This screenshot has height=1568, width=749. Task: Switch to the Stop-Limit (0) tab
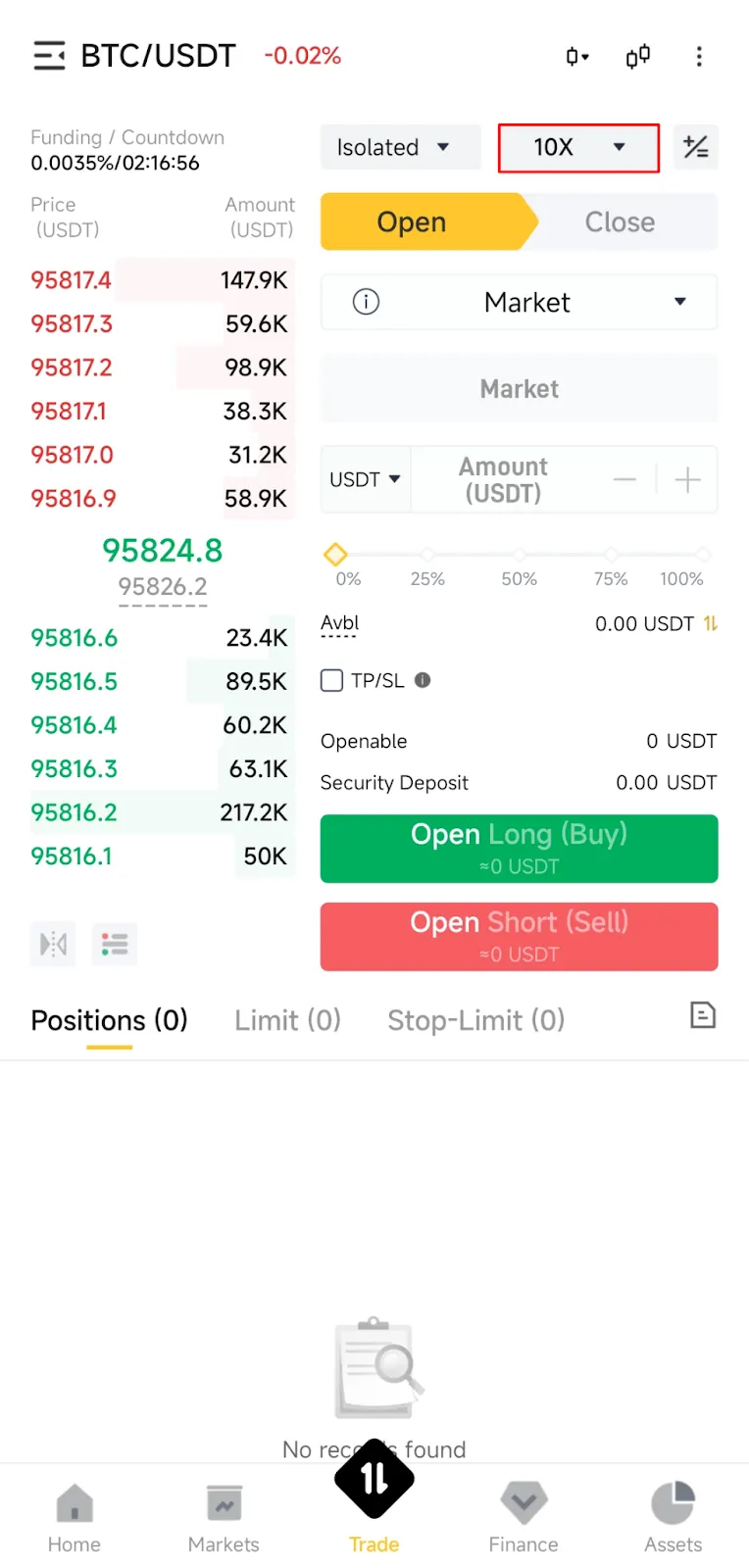tap(475, 1020)
